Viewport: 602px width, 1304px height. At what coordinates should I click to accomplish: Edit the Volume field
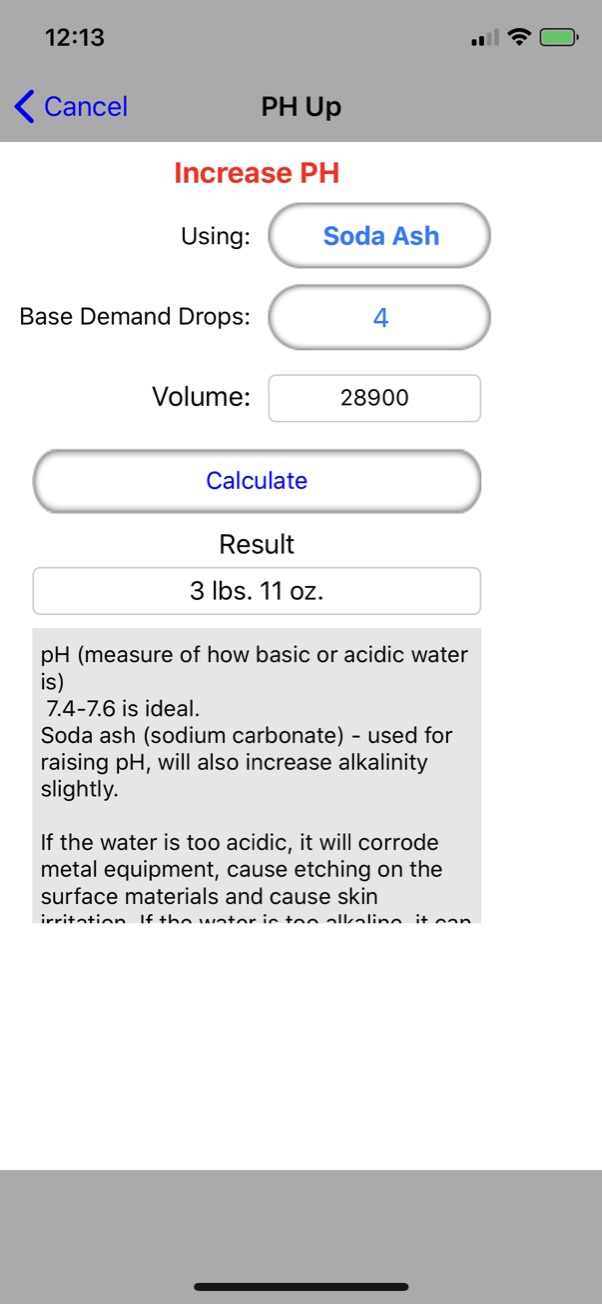click(374, 398)
